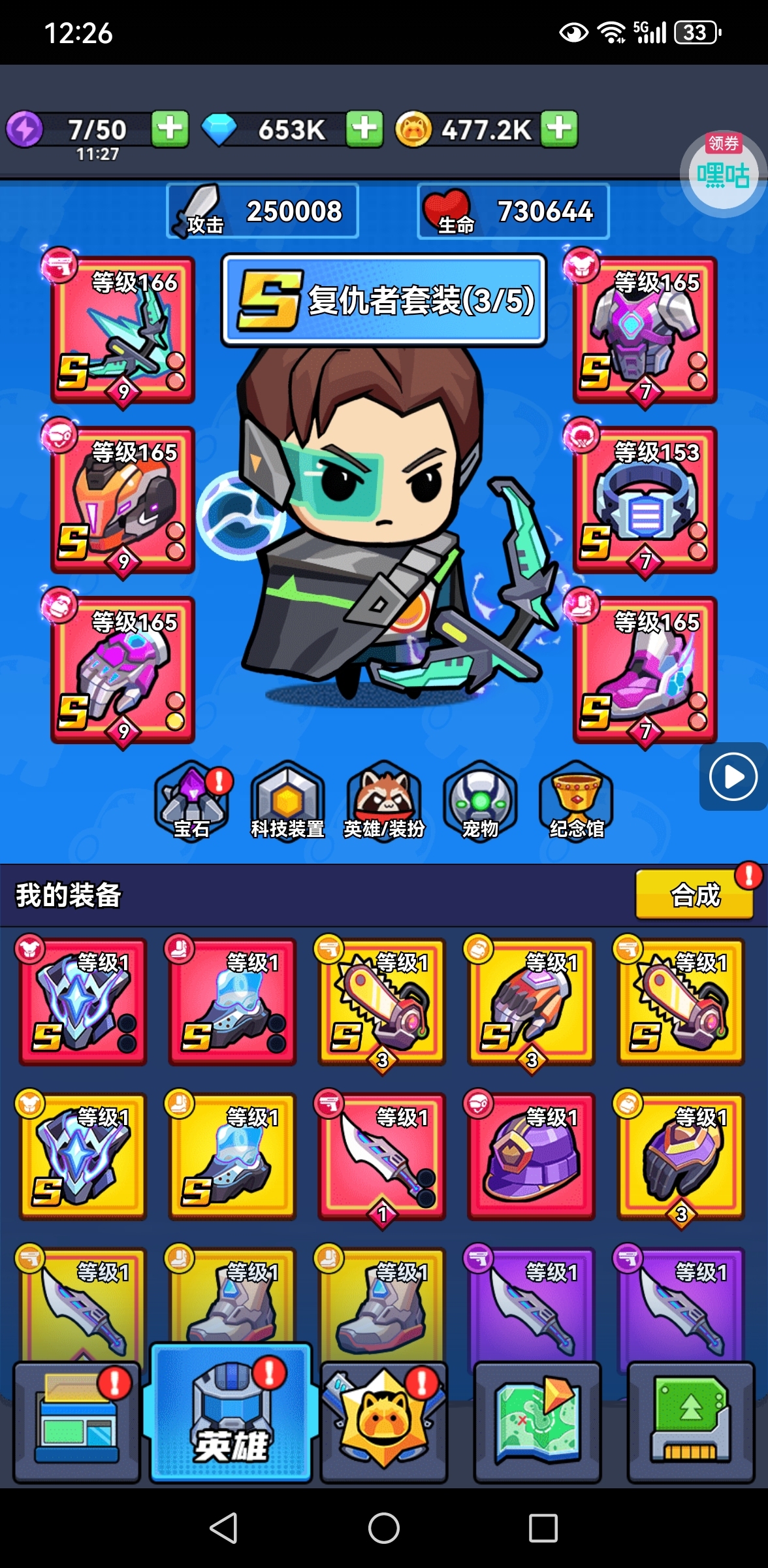This screenshot has width=768, height=1568.
Task: Switch to the map adventure tab
Action: [x=537, y=1423]
